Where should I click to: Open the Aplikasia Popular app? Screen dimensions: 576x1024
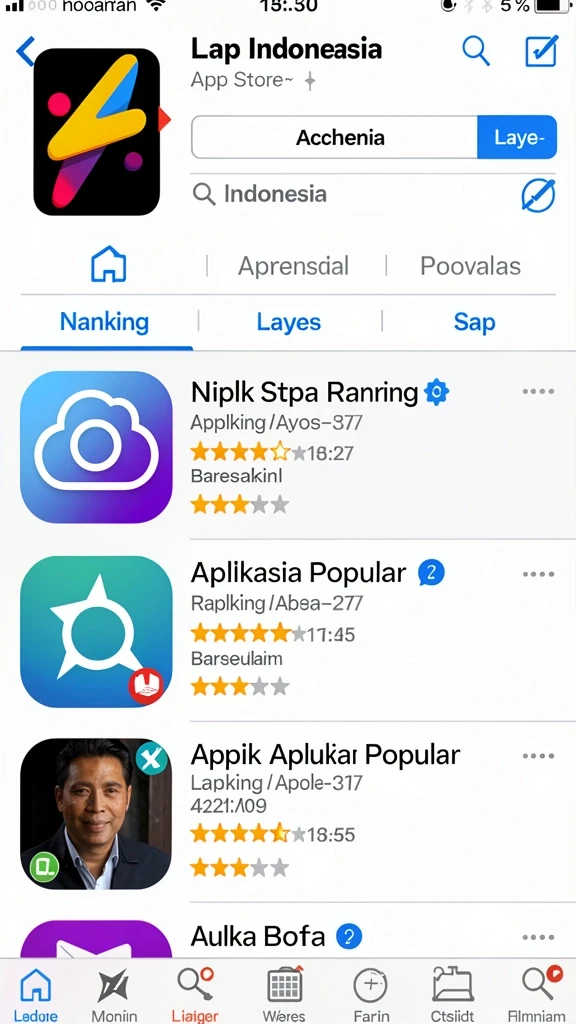tap(298, 573)
